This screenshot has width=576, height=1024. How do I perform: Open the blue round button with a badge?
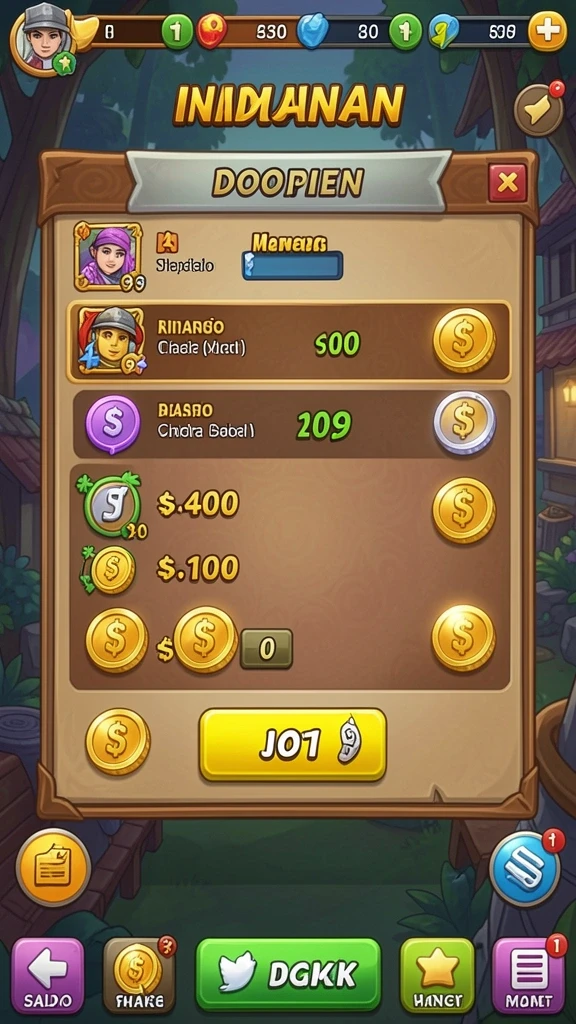point(525,868)
